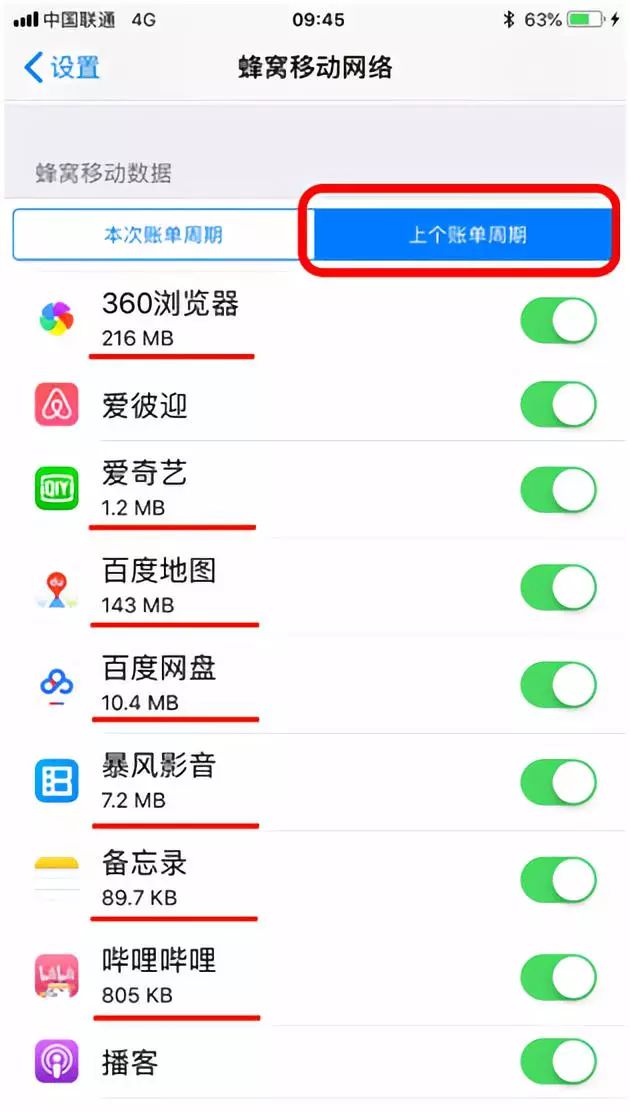The width and height of the screenshot is (630, 1112).
Task: Disable cellular data for 备忘录
Action: pos(558,879)
